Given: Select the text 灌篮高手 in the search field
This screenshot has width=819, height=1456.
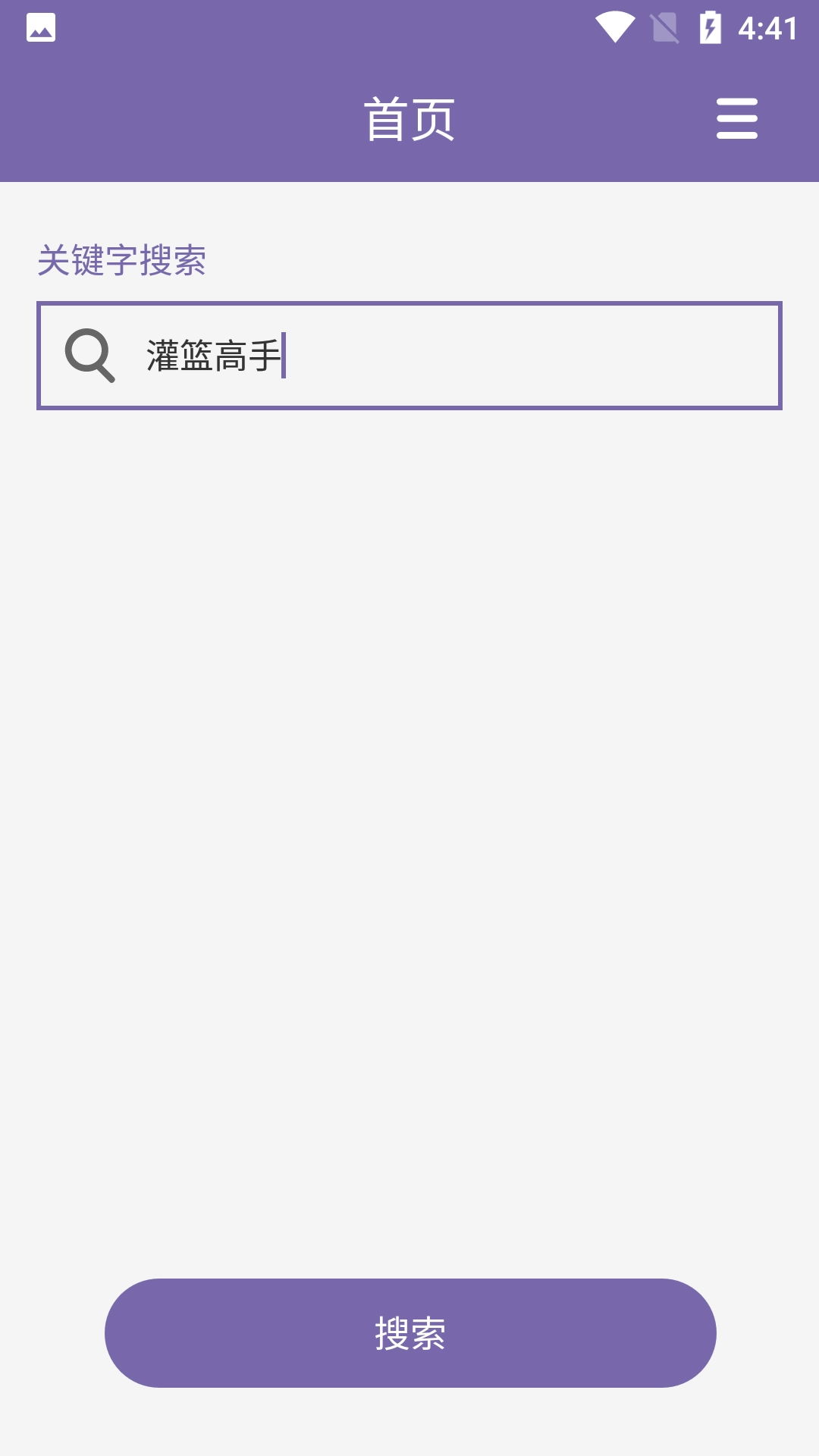Looking at the screenshot, I should 212,355.
